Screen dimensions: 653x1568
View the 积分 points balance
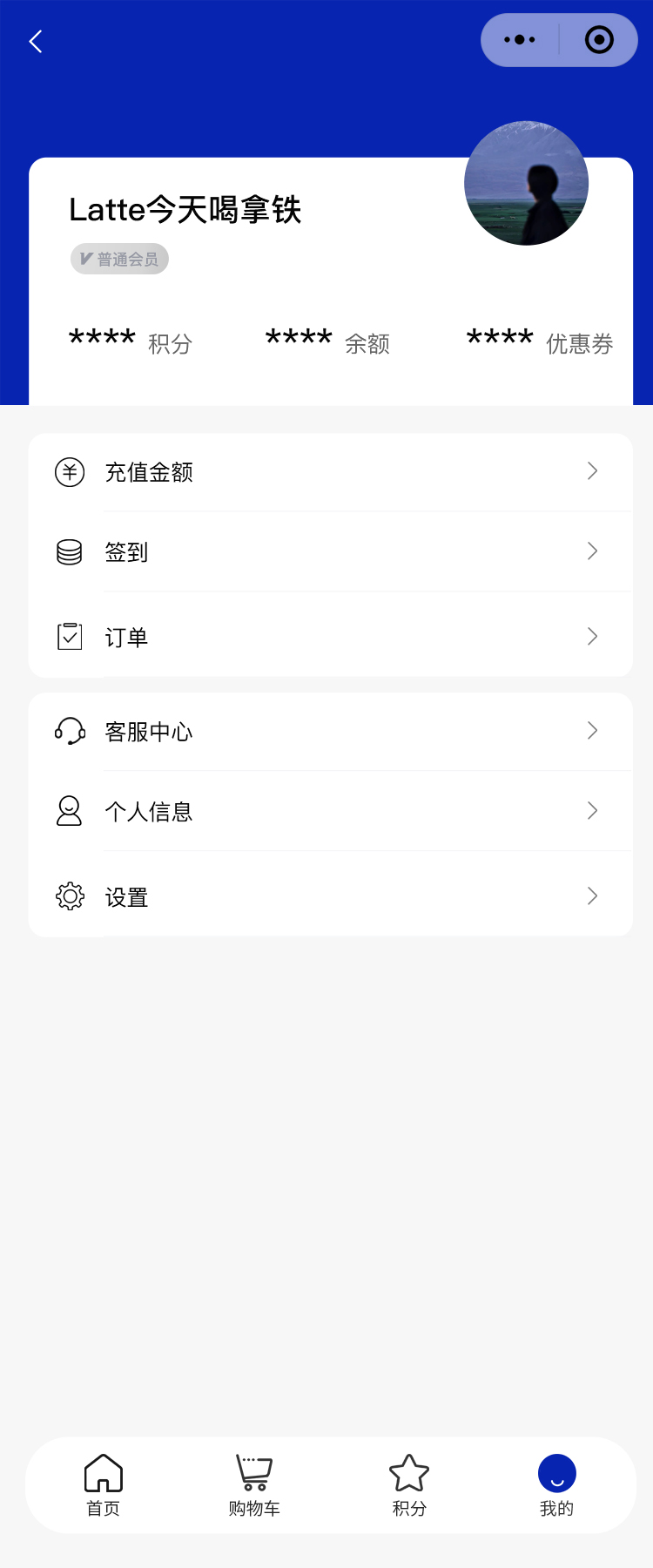[131, 341]
